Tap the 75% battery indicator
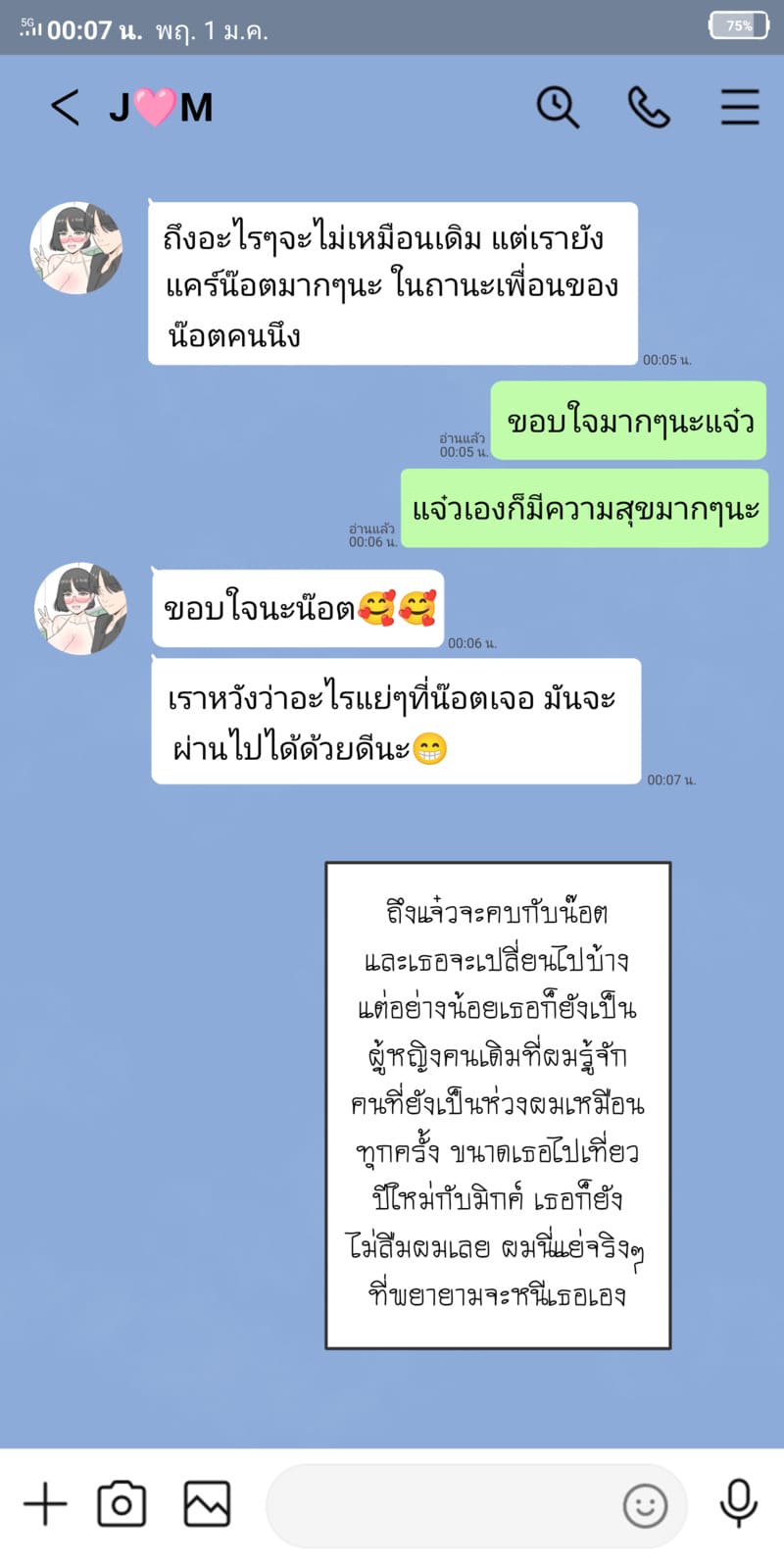 [737, 25]
